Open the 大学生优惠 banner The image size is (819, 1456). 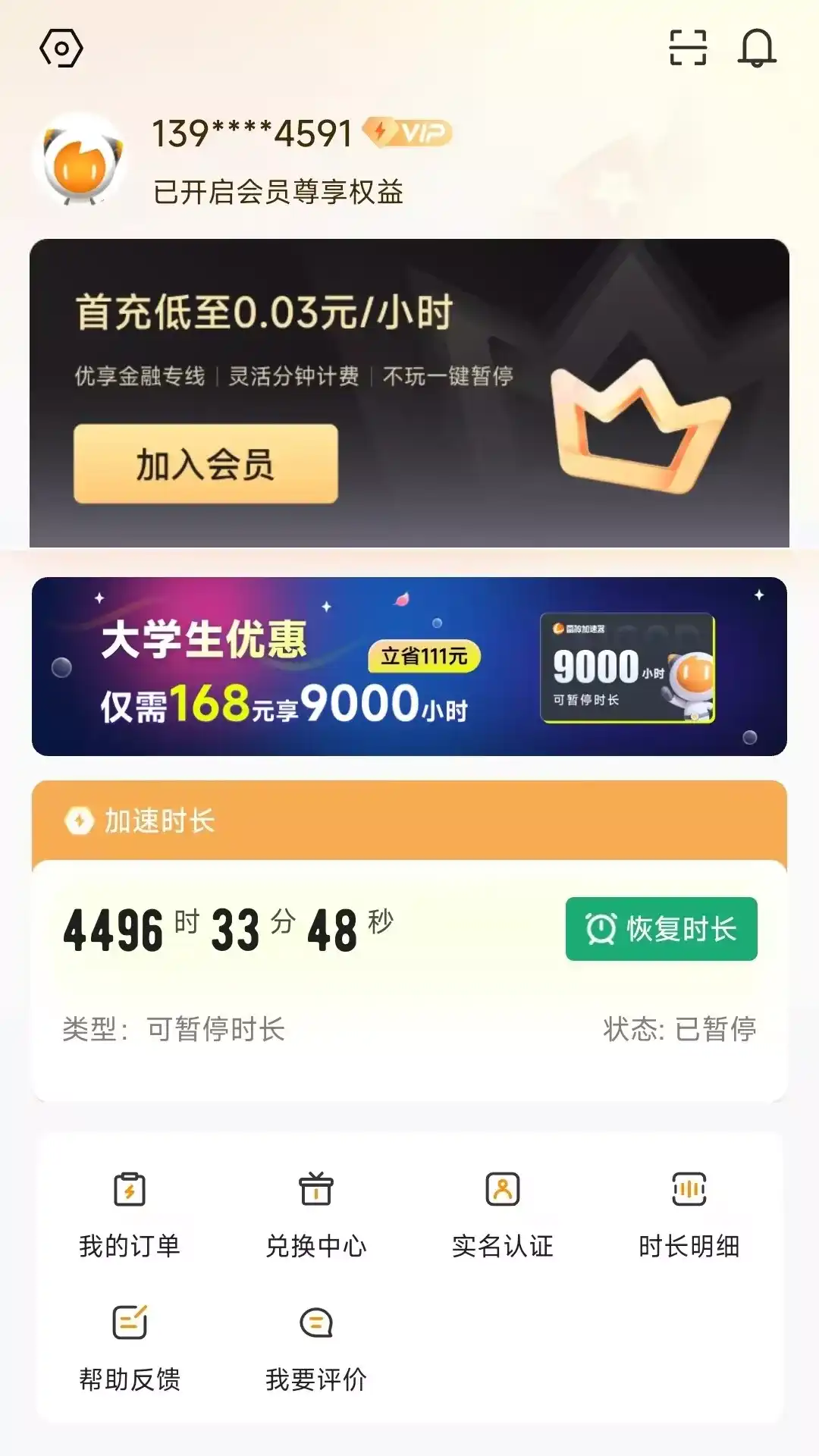(409, 666)
